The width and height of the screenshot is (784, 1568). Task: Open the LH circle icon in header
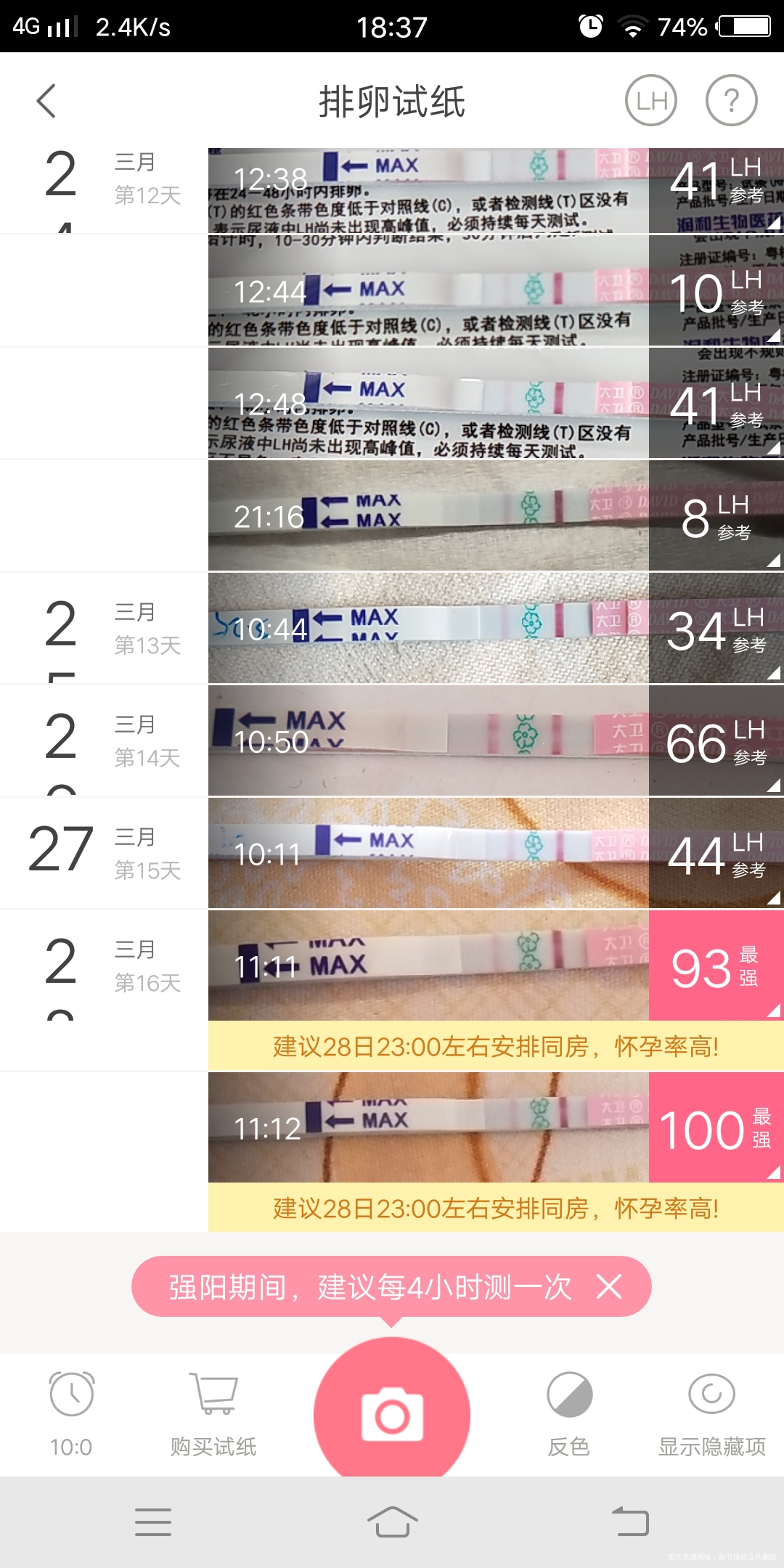[x=651, y=101]
